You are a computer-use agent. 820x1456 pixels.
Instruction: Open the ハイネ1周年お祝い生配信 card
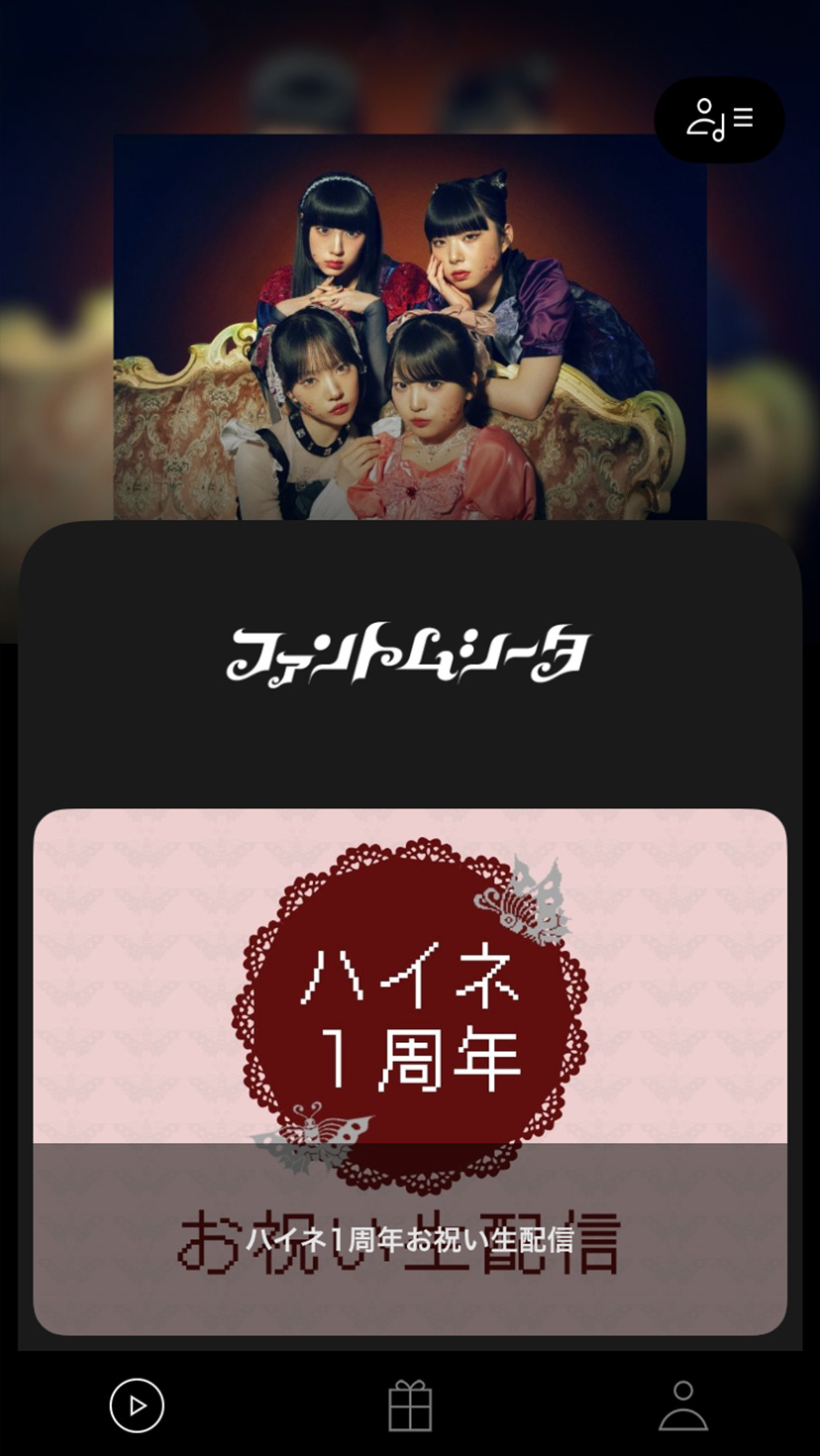coord(410,1070)
